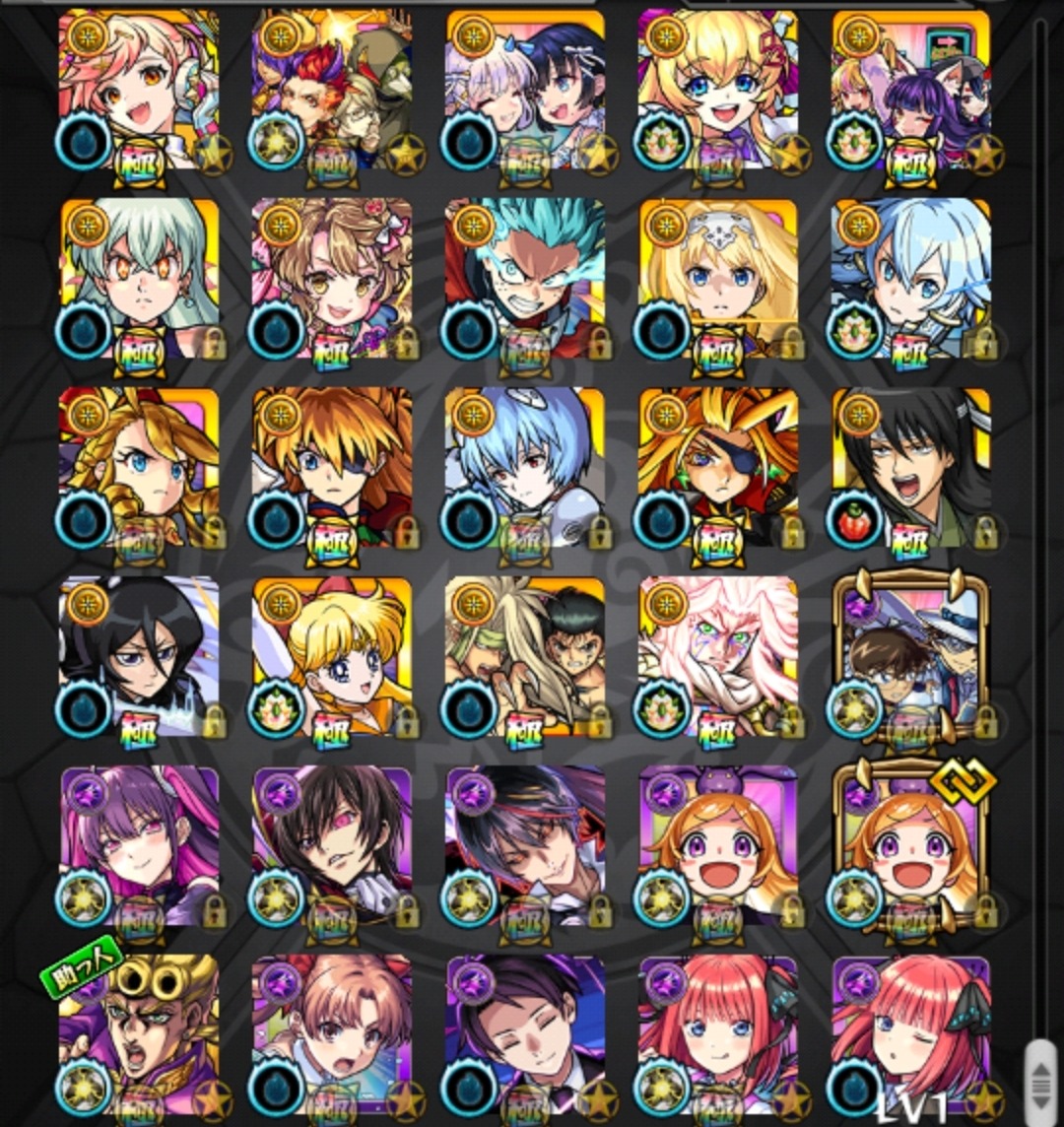Screen dimensions: 1064x1127
Task: Select the black-haired girl with ice sword
Action: pyautogui.click(x=138, y=656)
